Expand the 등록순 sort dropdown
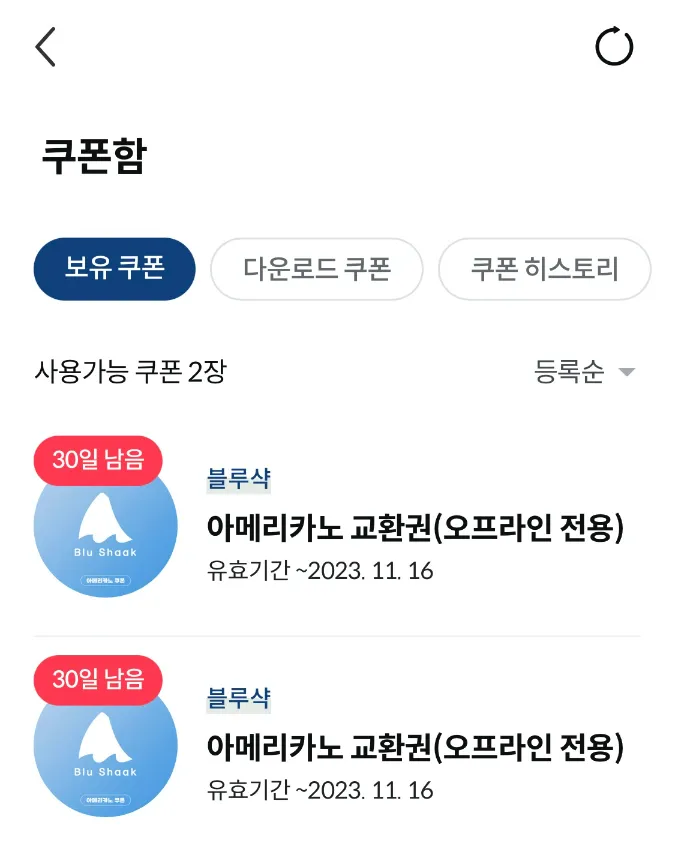This screenshot has width=675, height=850. point(584,372)
